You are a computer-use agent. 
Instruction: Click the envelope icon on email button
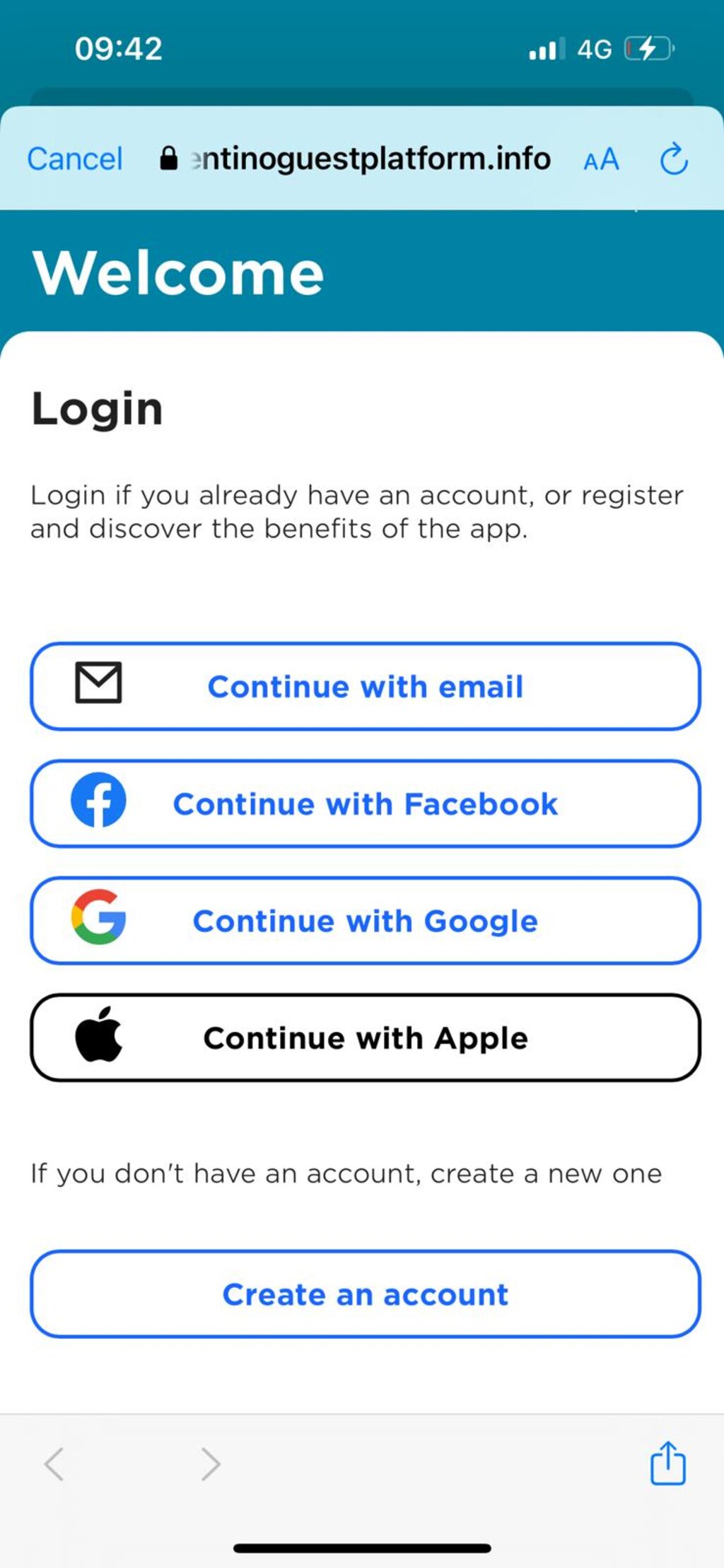pyautogui.click(x=99, y=685)
